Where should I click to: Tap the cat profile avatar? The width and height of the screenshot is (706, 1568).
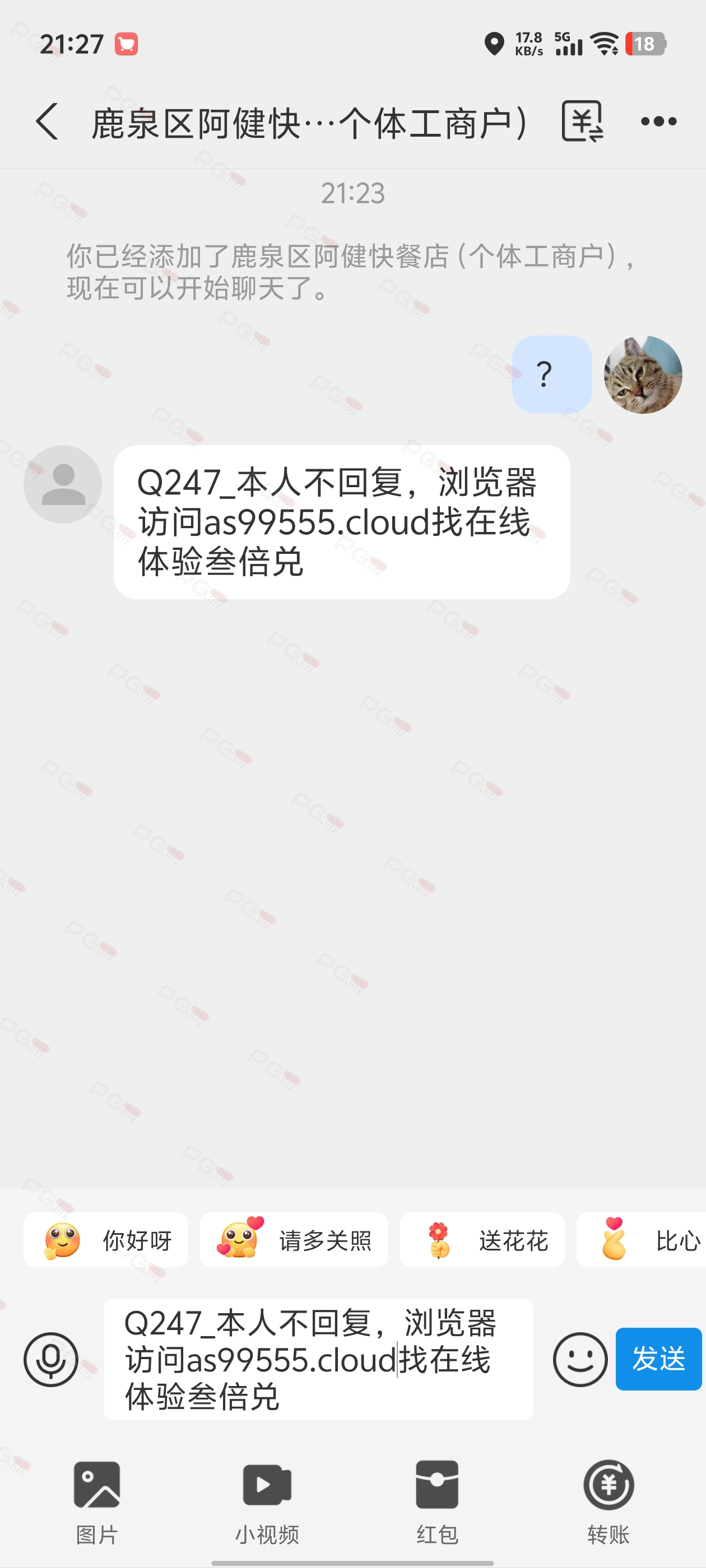tap(643, 374)
